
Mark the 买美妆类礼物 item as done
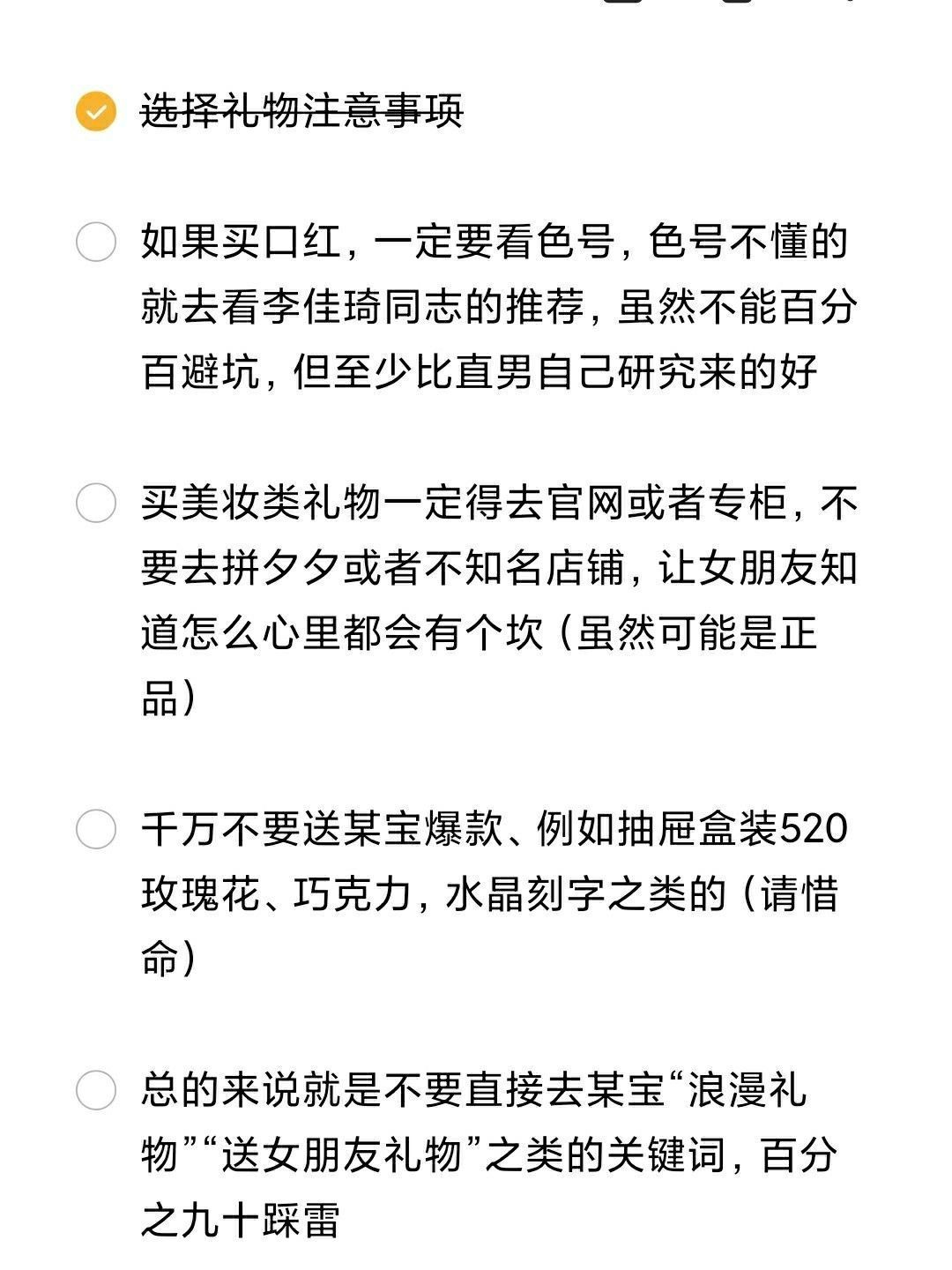(96, 503)
